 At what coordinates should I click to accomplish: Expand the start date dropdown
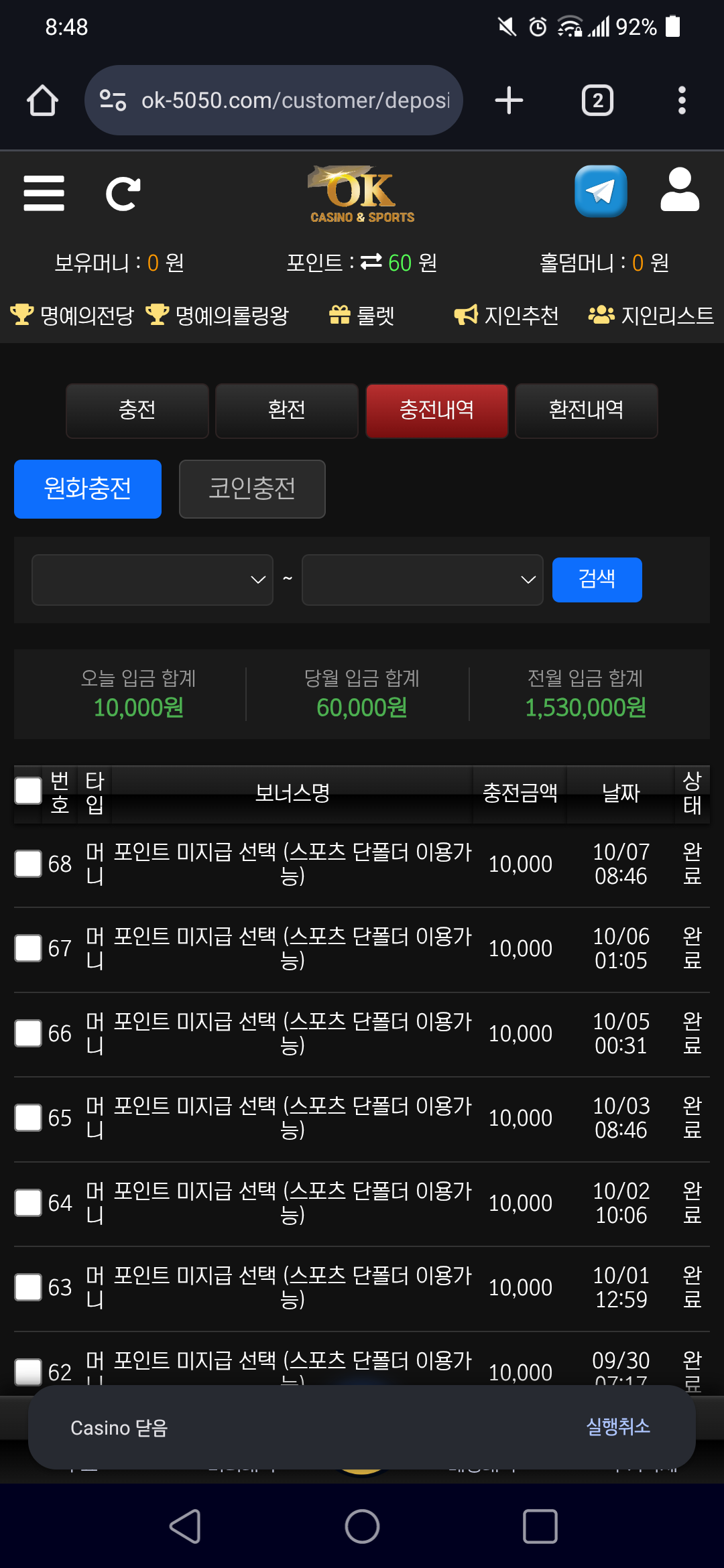(152, 580)
